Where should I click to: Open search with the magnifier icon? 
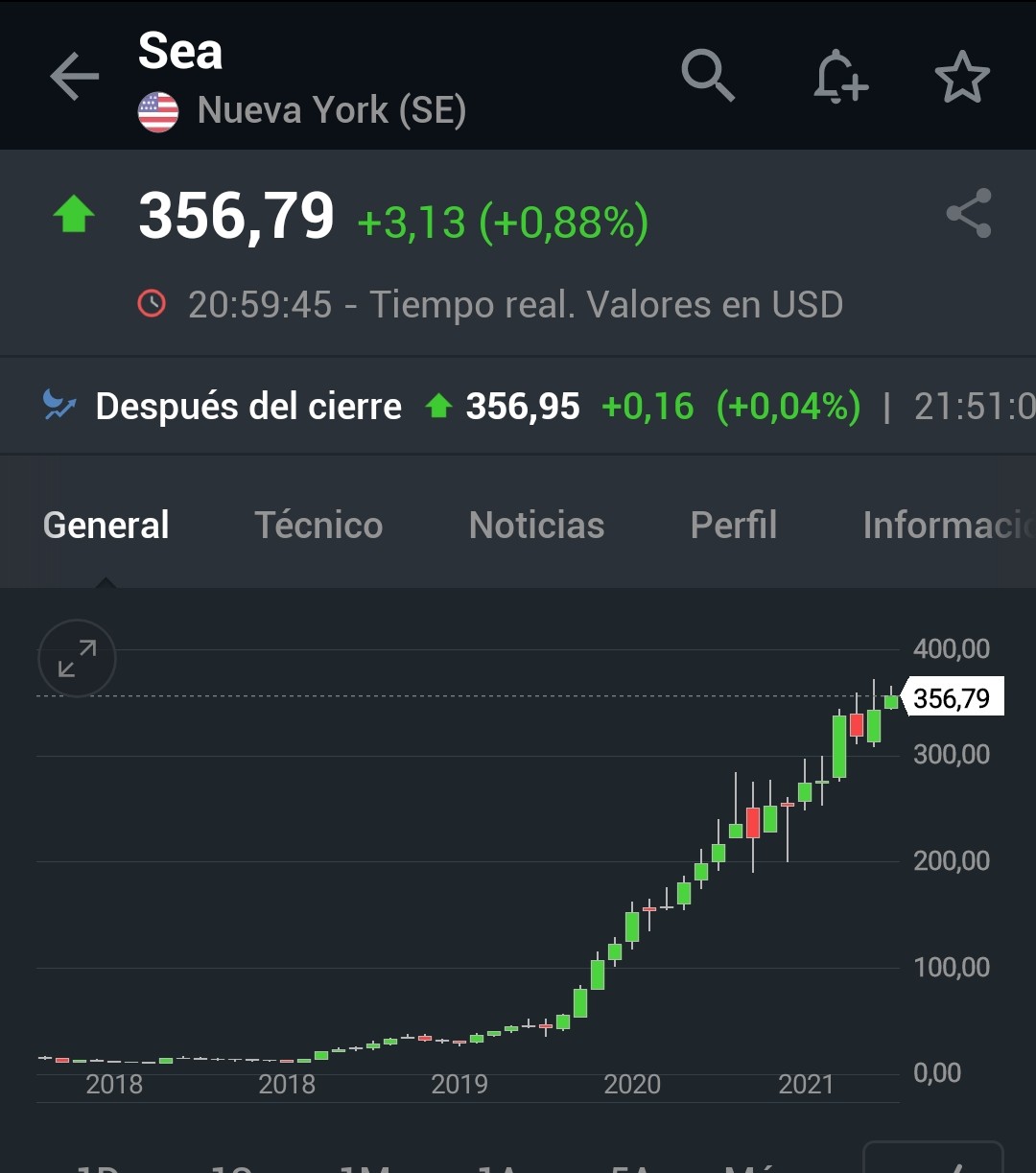708,76
